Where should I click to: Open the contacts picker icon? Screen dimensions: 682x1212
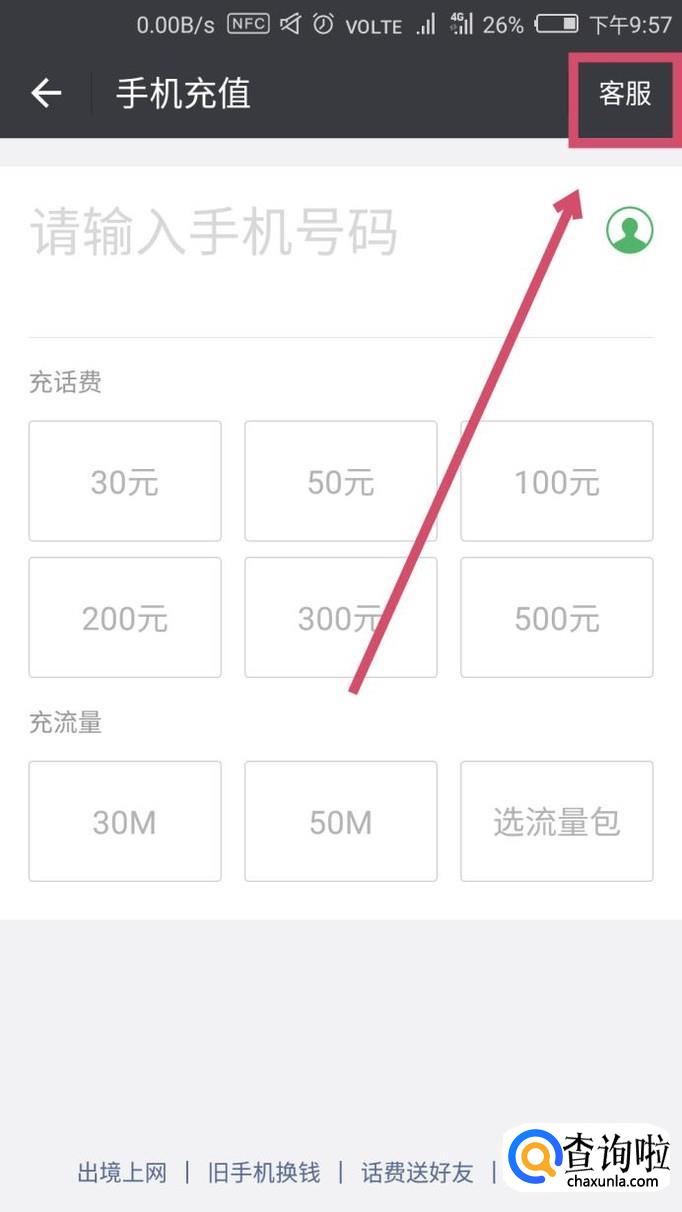point(630,231)
